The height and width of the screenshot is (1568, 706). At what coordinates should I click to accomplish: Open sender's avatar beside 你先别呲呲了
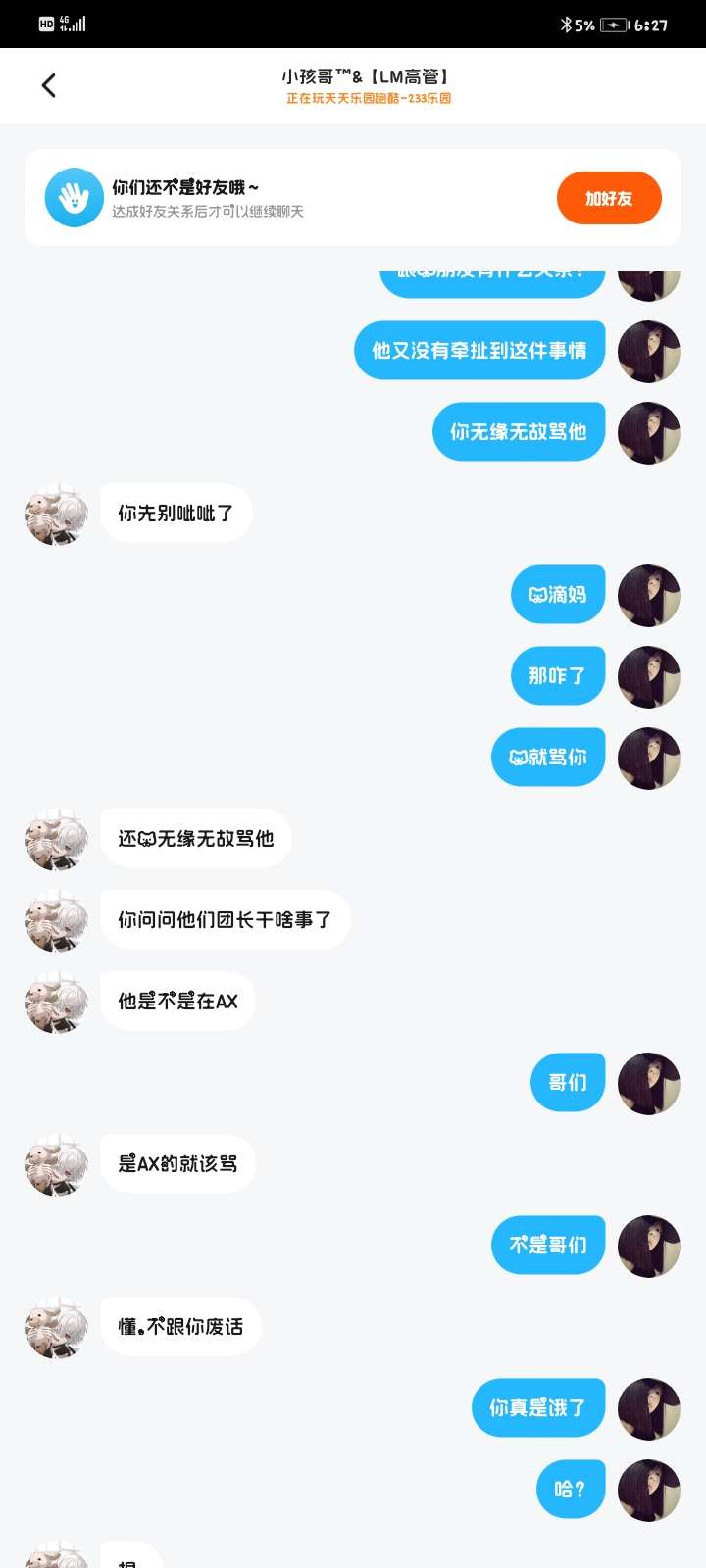pyautogui.click(x=57, y=514)
